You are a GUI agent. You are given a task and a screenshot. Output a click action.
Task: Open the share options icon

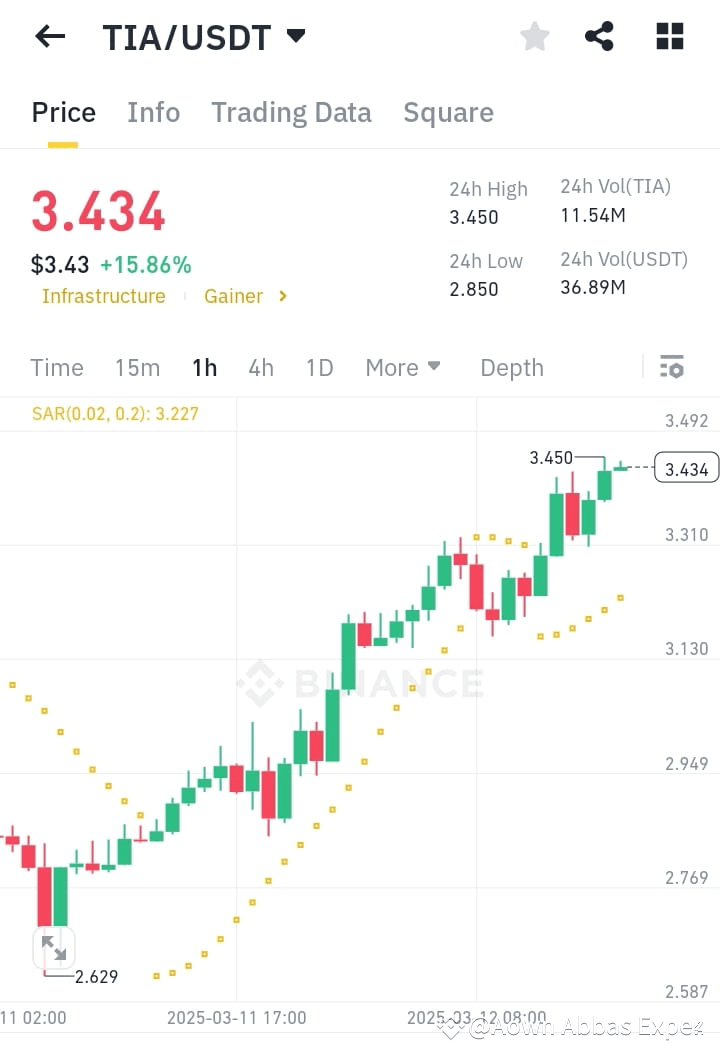click(x=599, y=36)
